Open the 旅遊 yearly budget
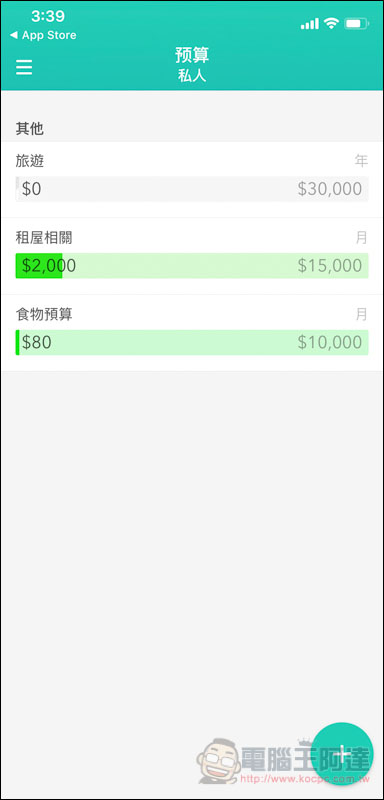The width and height of the screenshot is (384, 800). pos(192,180)
